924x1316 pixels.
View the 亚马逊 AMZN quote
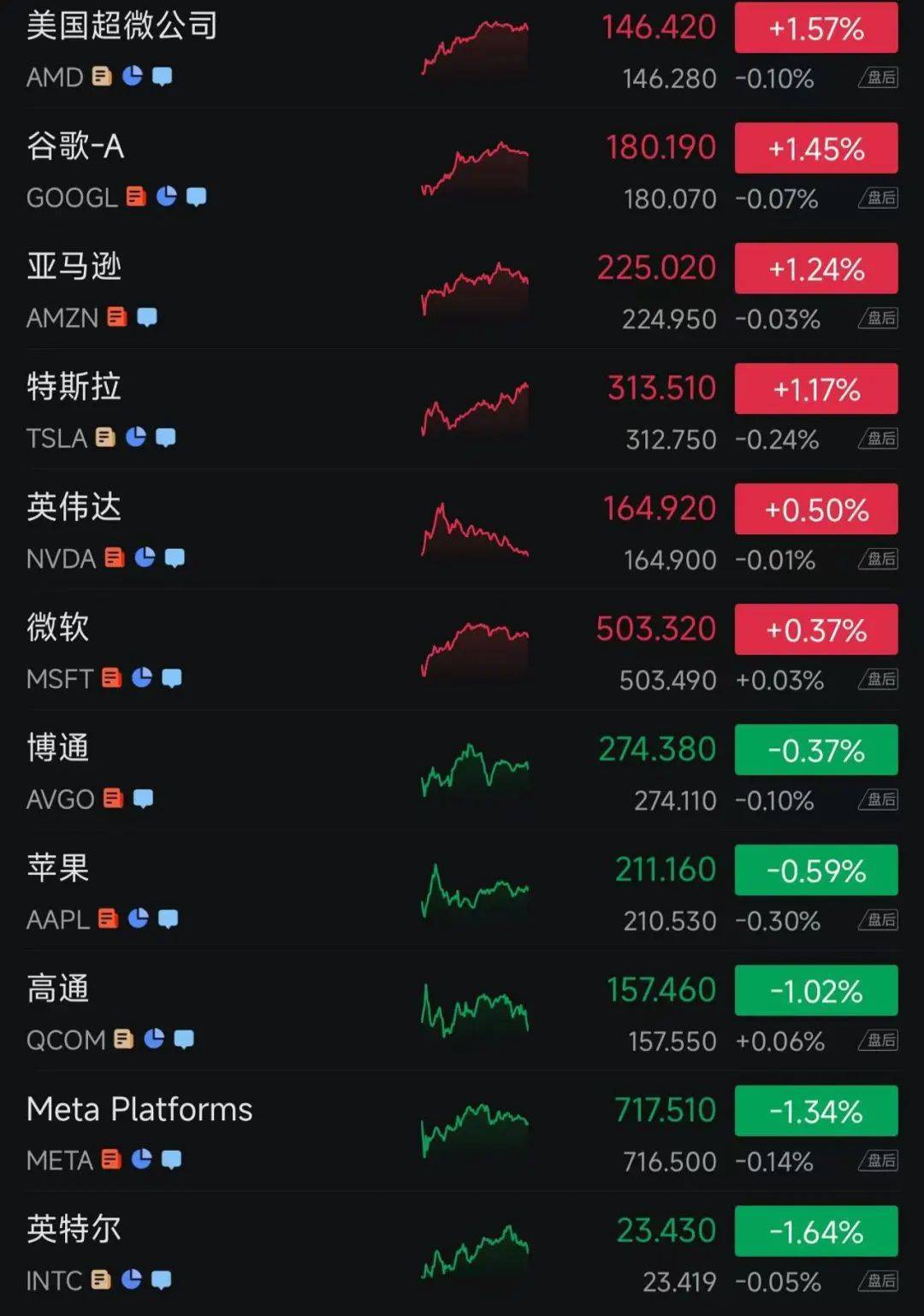click(x=74, y=267)
